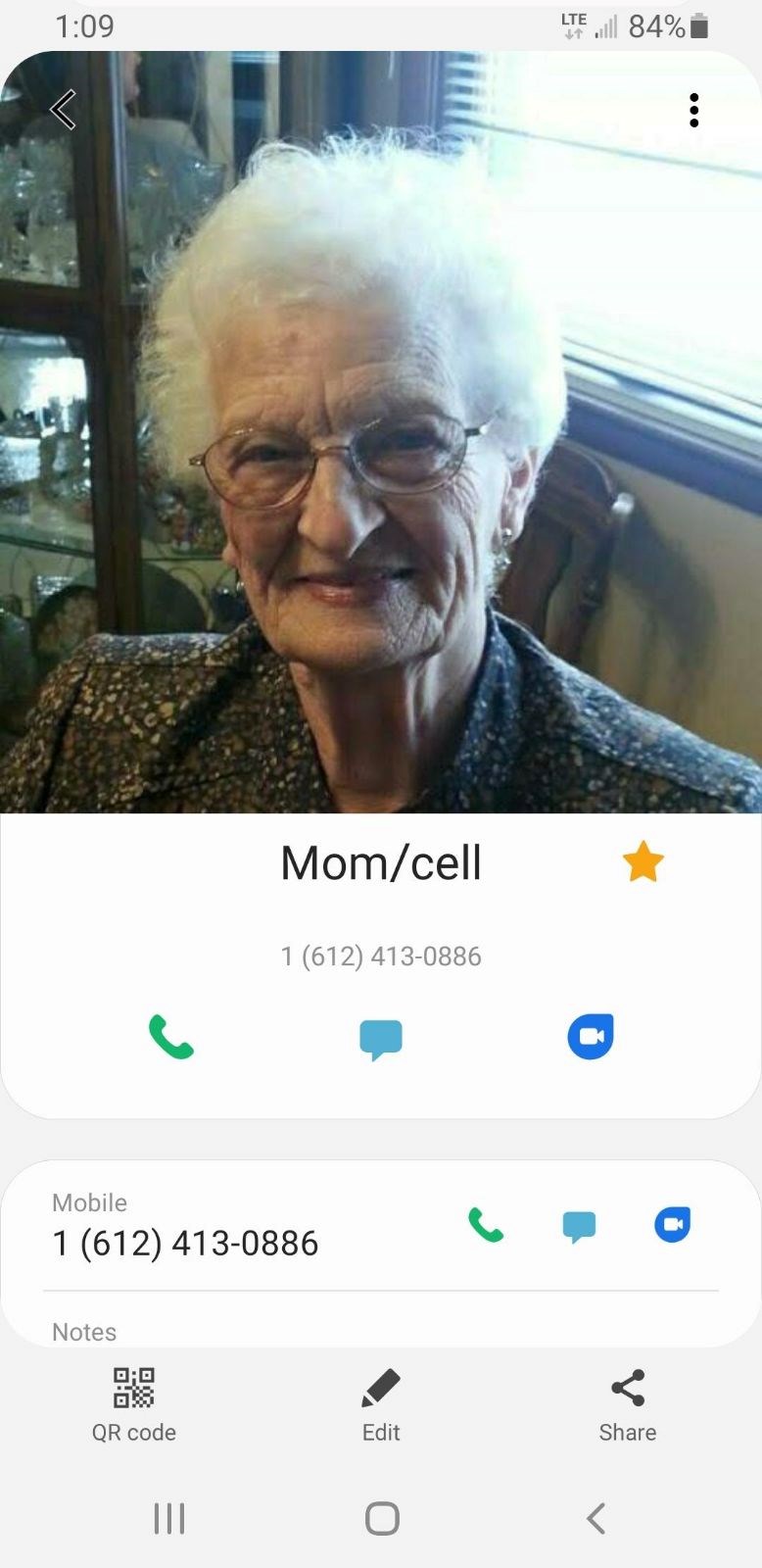Call Mom/cell with the large green phone icon
762x1568 pixels.
click(x=171, y=1037)
